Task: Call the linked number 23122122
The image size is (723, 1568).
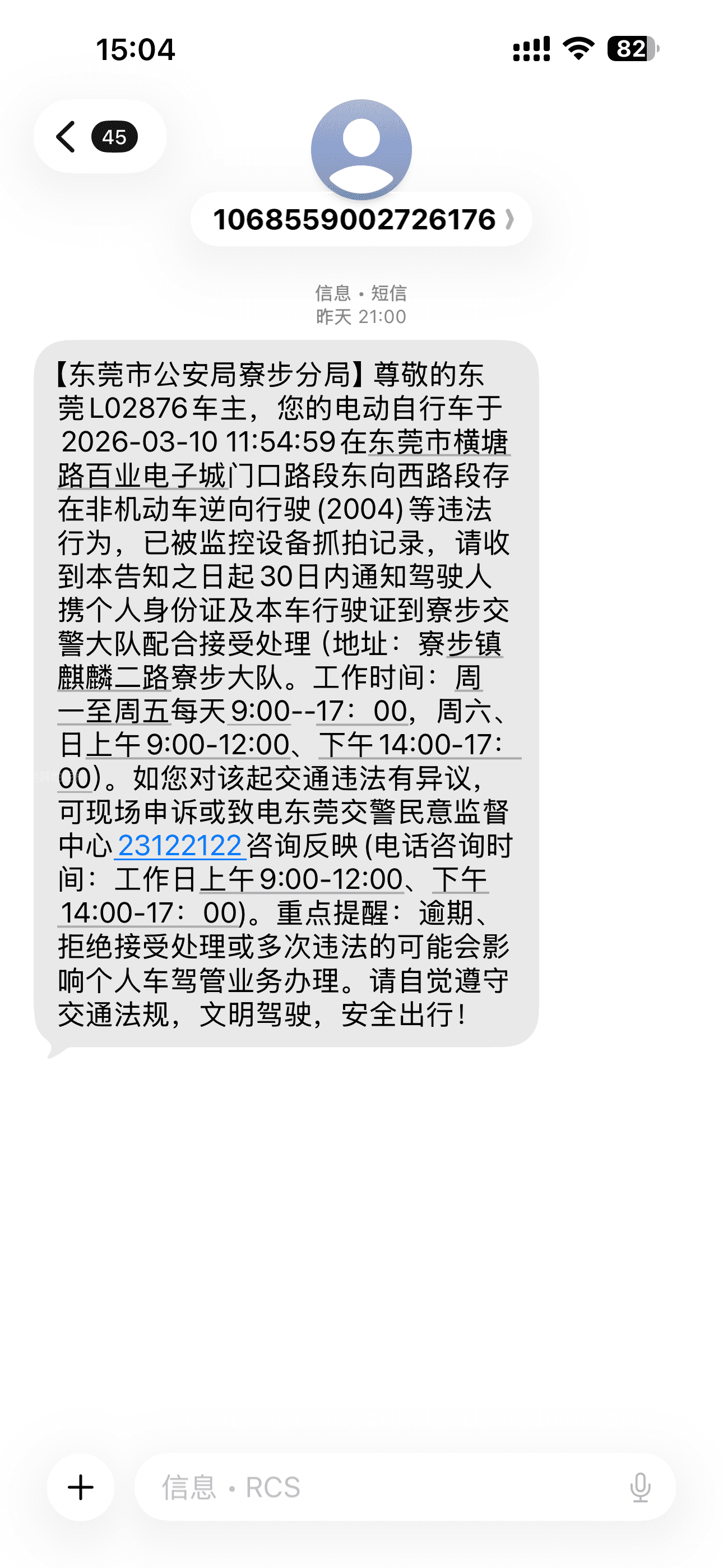Action: coord(180,846)
